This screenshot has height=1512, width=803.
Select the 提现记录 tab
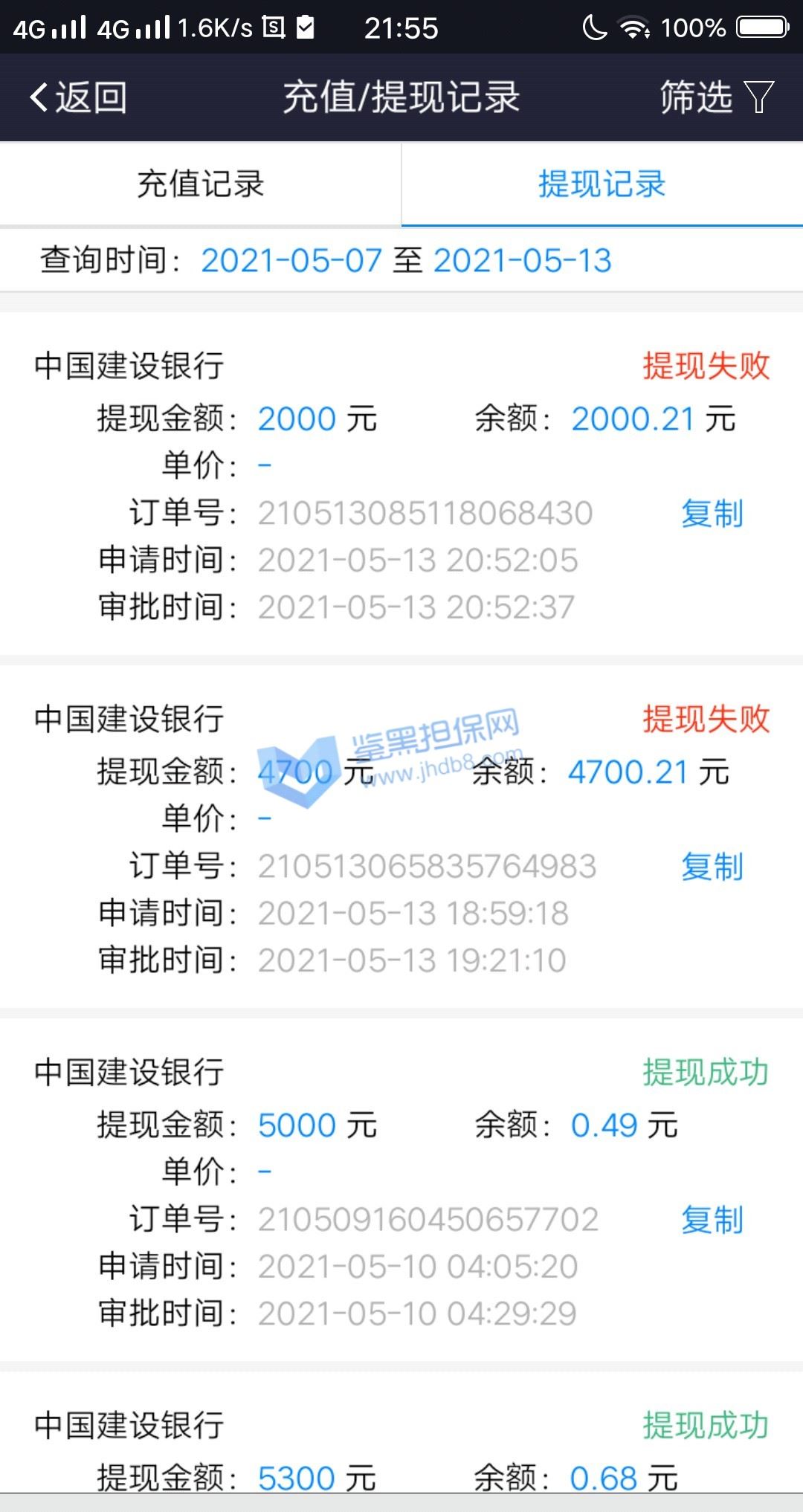pyautogui.click(x=602, y=184)
